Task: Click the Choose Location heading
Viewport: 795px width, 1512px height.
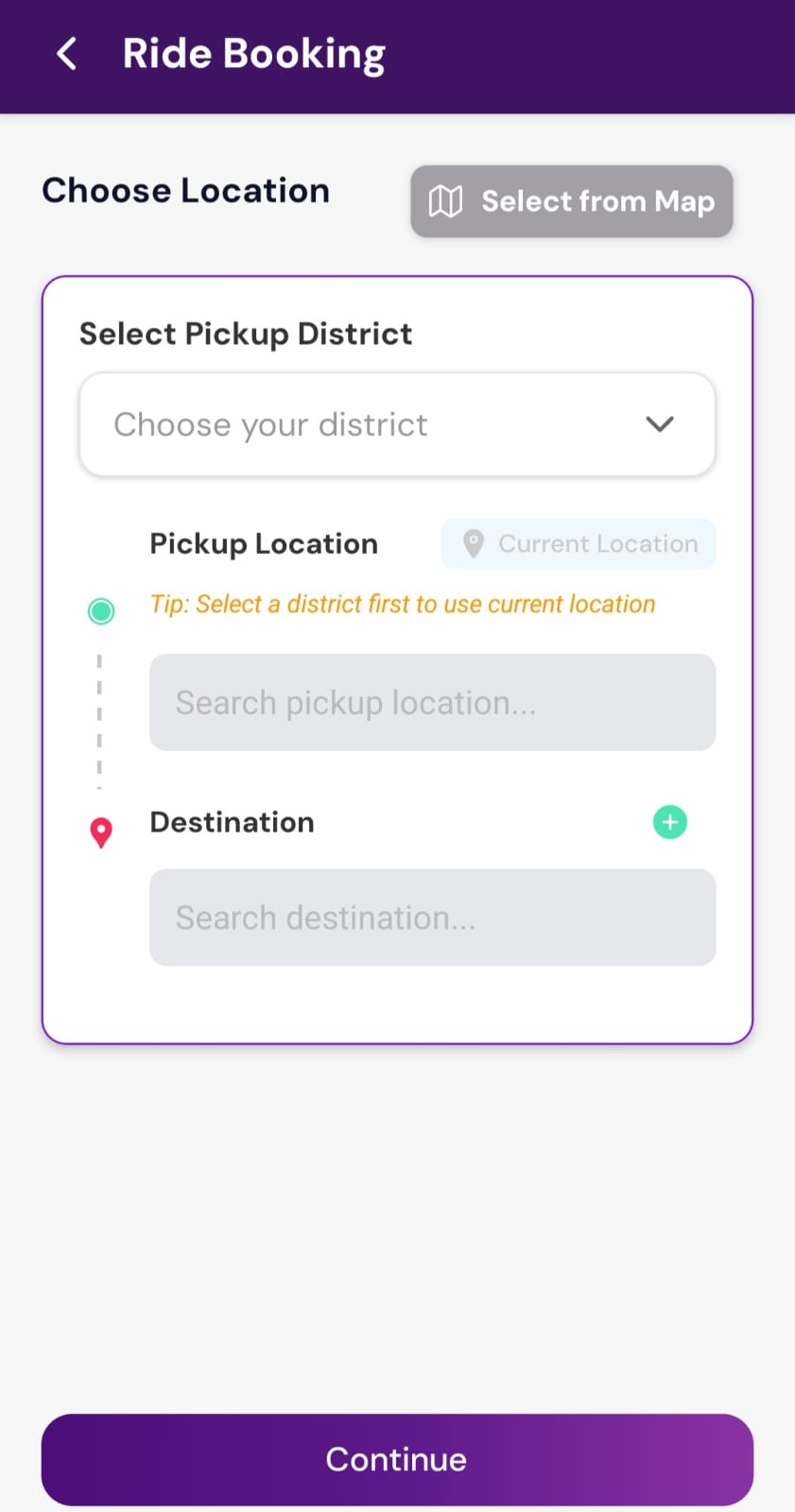Action: pos(185,190)
